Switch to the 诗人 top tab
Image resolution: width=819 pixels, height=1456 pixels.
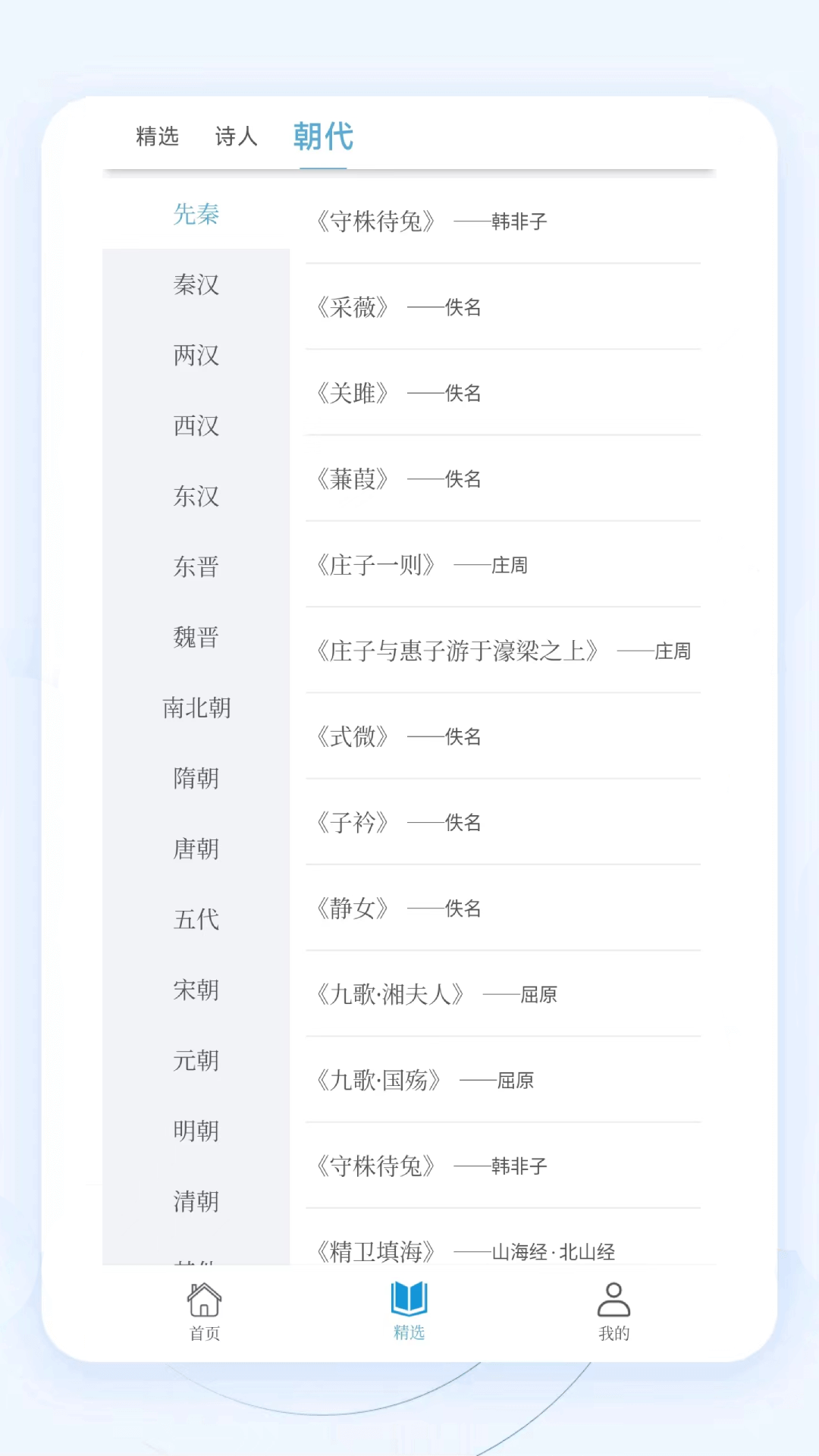pyautogui.click(x=236, y=136)
